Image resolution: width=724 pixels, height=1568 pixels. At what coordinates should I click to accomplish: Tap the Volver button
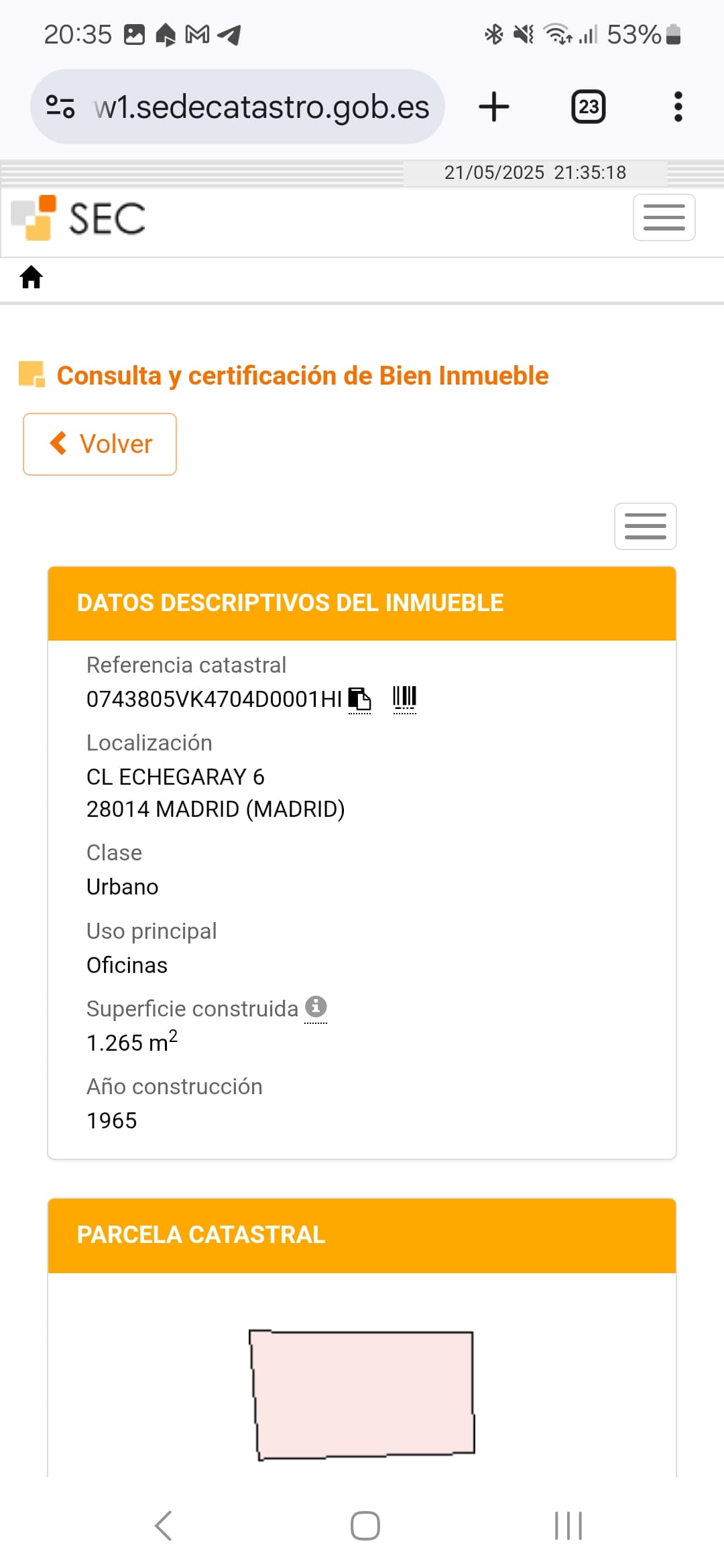(100, 444)
